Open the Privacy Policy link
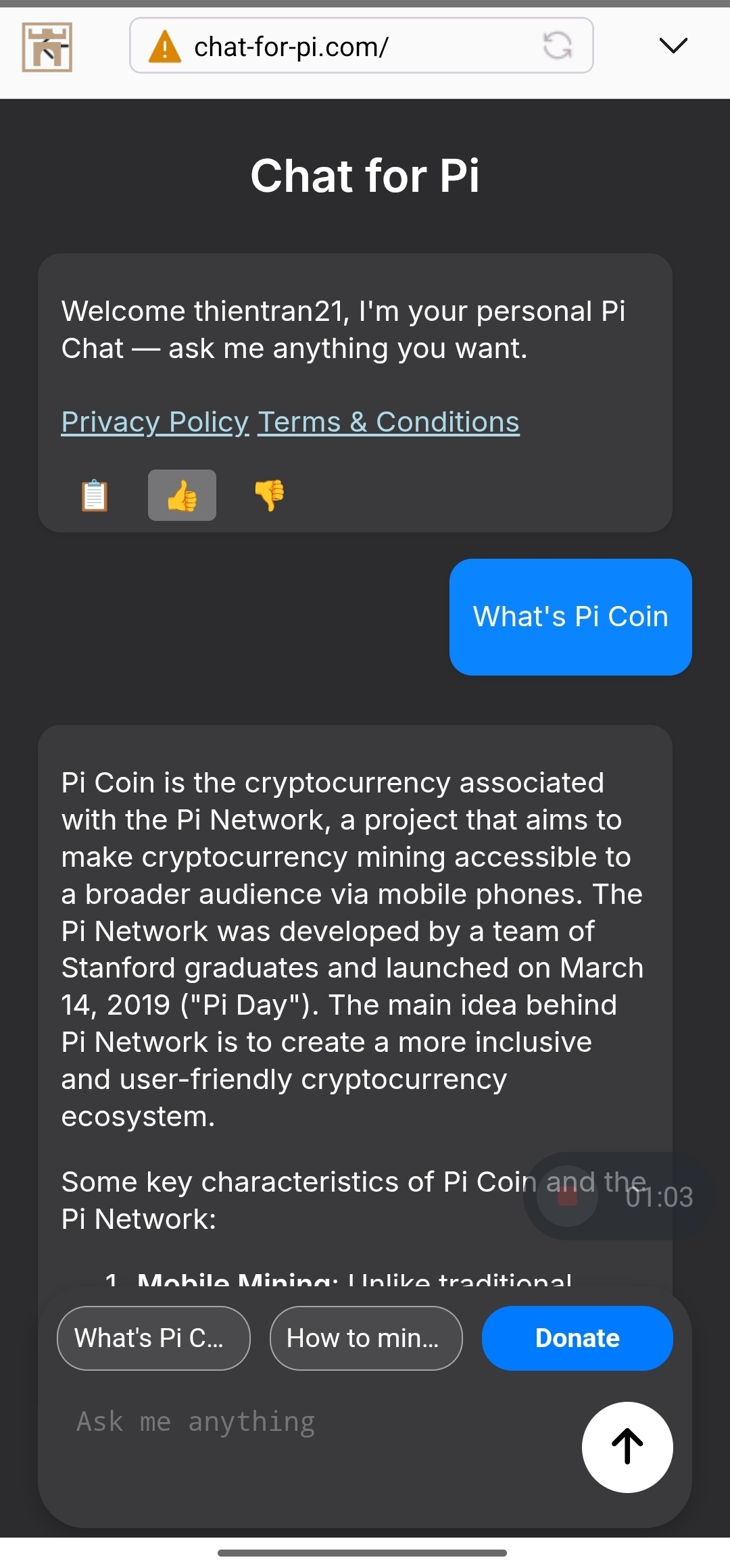The height and width of the screenshot is (1568, 730). (x=155, y=422)
